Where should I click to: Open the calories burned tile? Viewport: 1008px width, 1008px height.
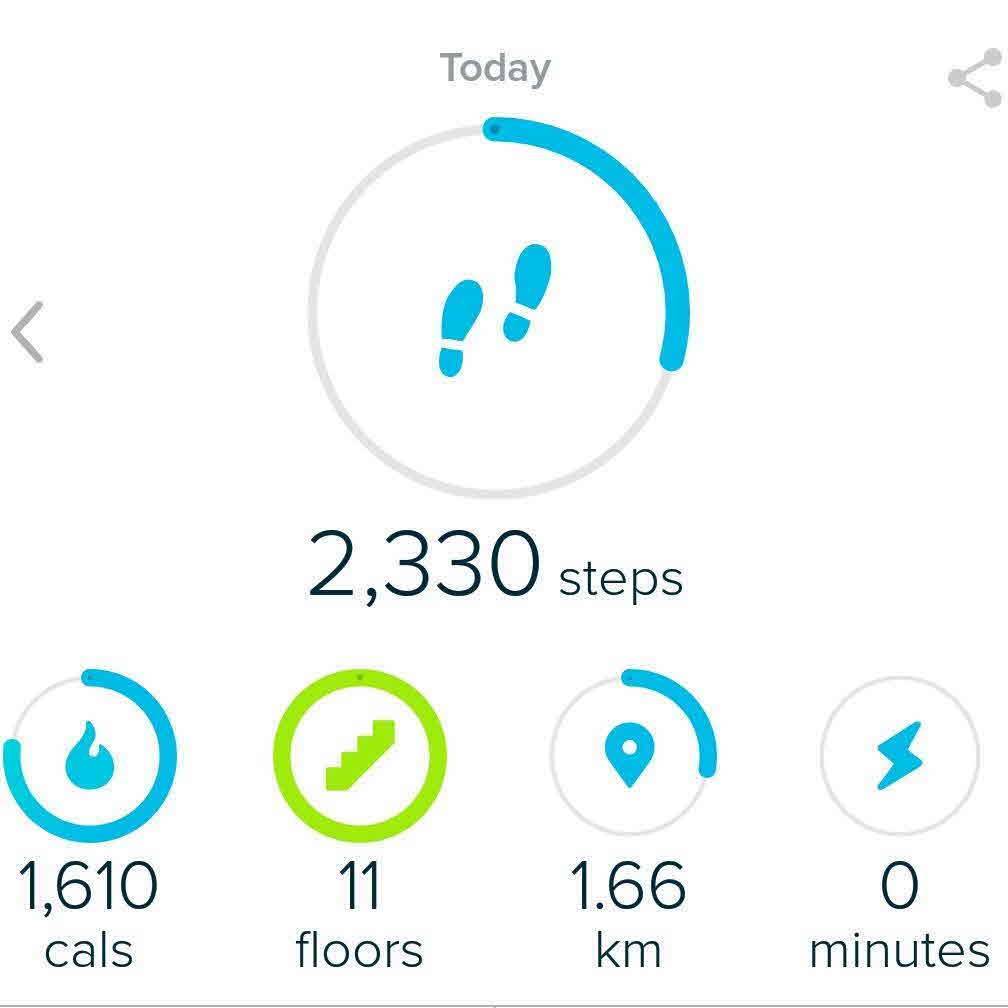(90, 757)
